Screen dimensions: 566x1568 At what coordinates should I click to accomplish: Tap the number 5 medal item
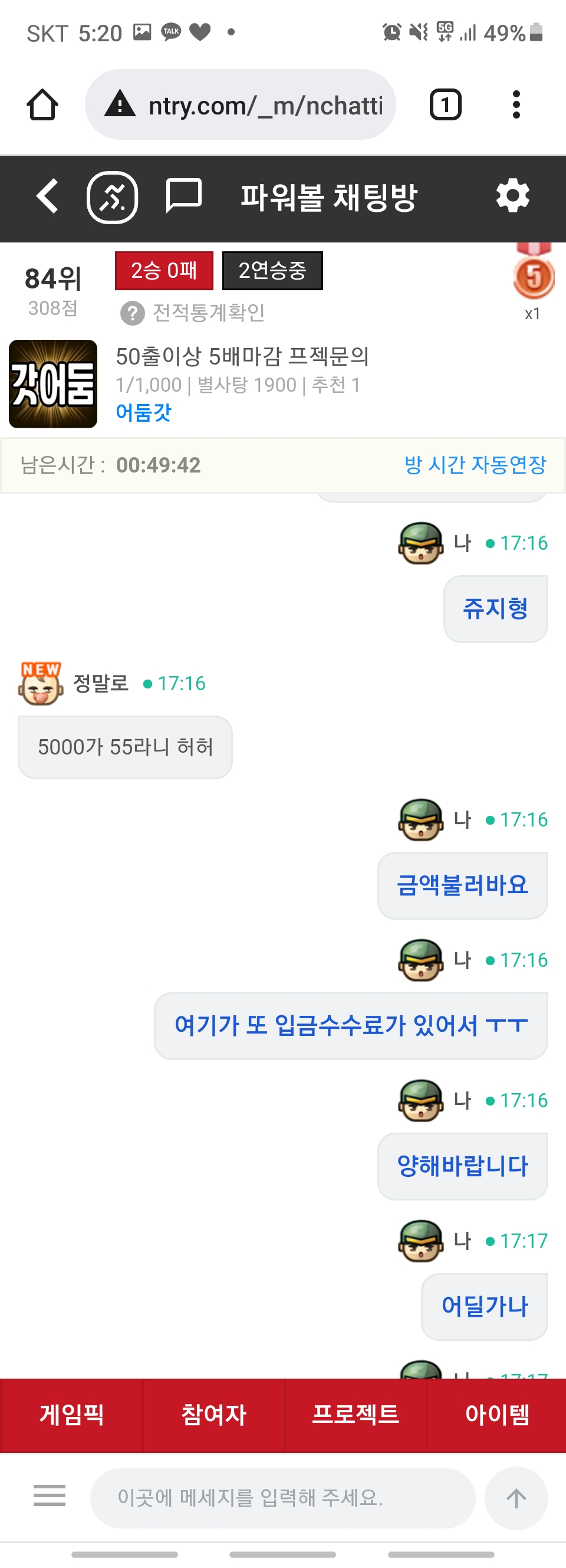(x=533, y=275)
